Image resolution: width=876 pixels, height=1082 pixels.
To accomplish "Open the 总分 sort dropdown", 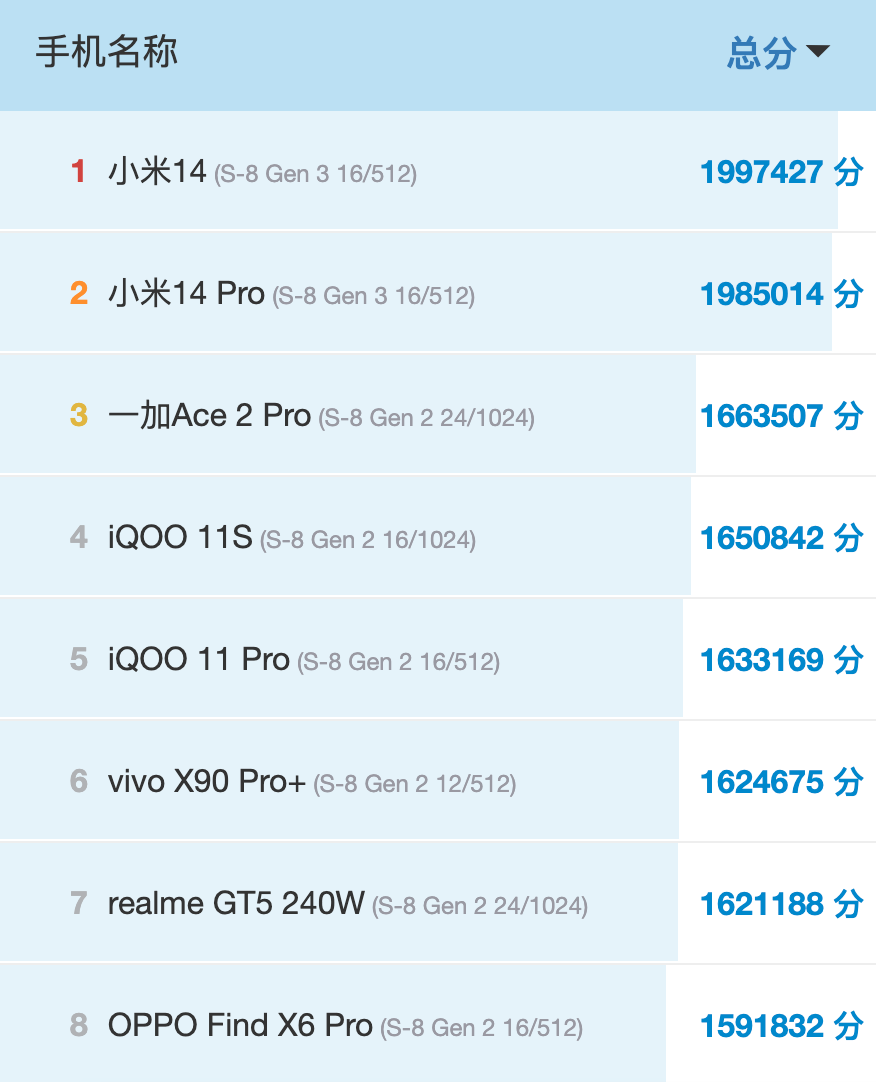I will pyautogui.click(x=778, y=53).
